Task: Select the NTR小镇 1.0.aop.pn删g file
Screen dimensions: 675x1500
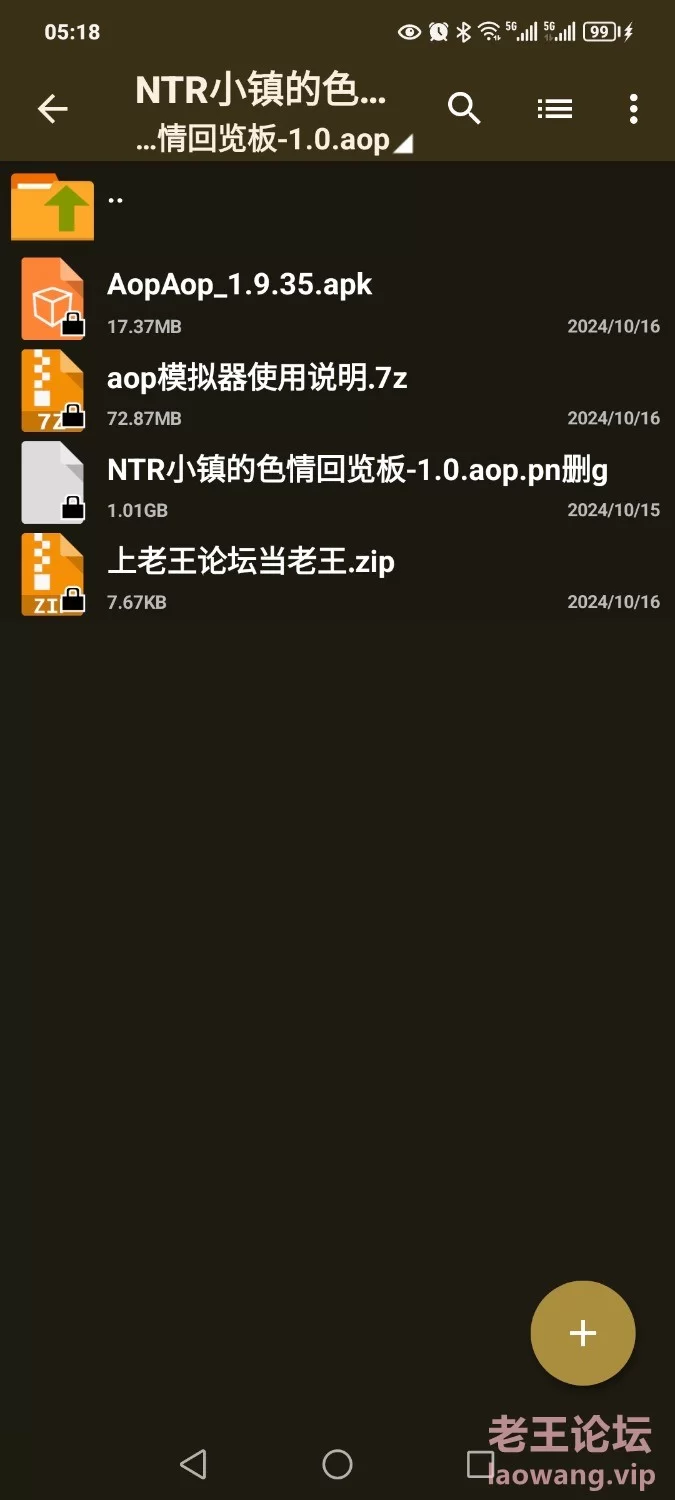Action: click(337, 483)
